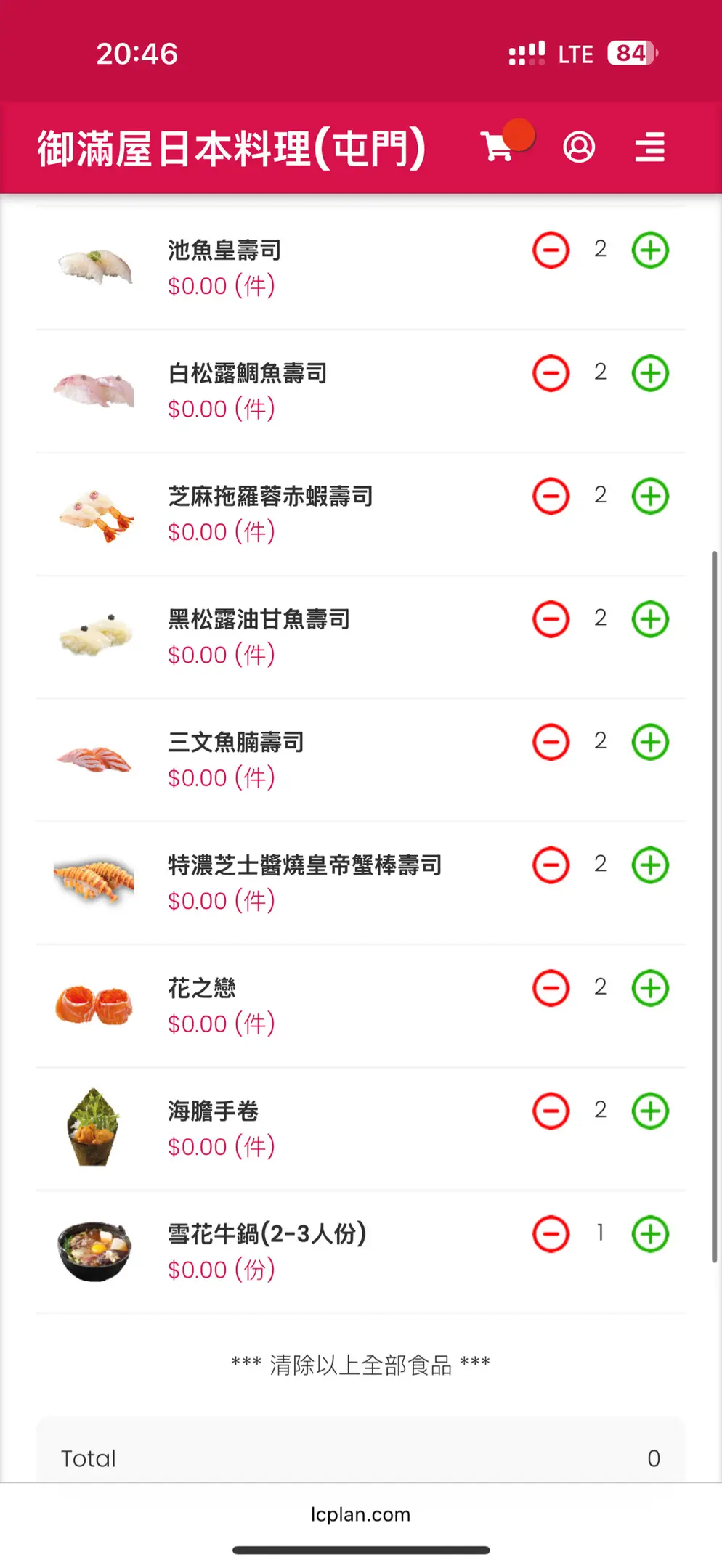
Task: Add one more 花之戀
Action: [x=650, y=988]
